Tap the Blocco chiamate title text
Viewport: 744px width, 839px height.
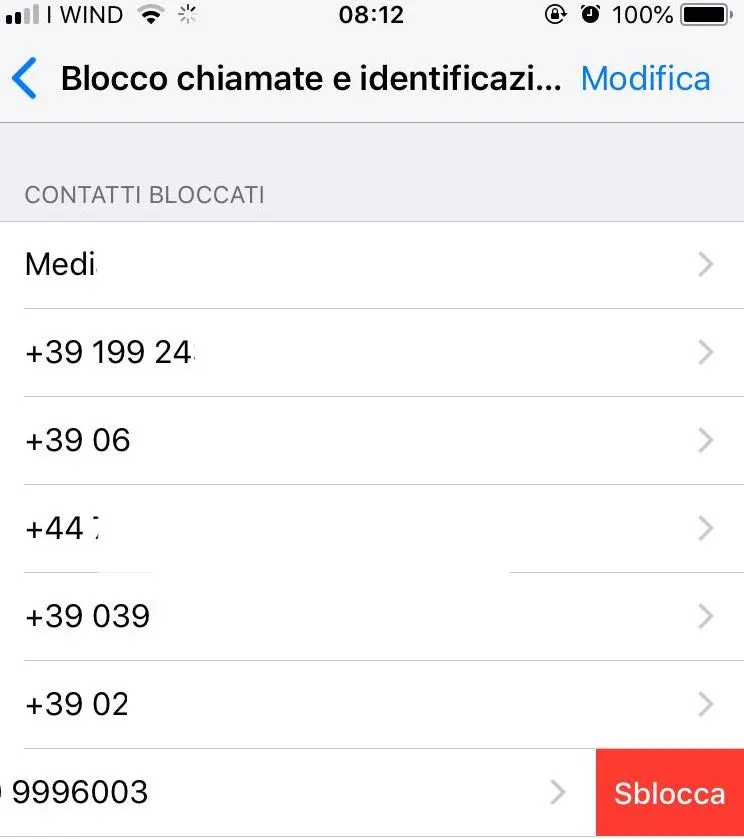(310, 78)
